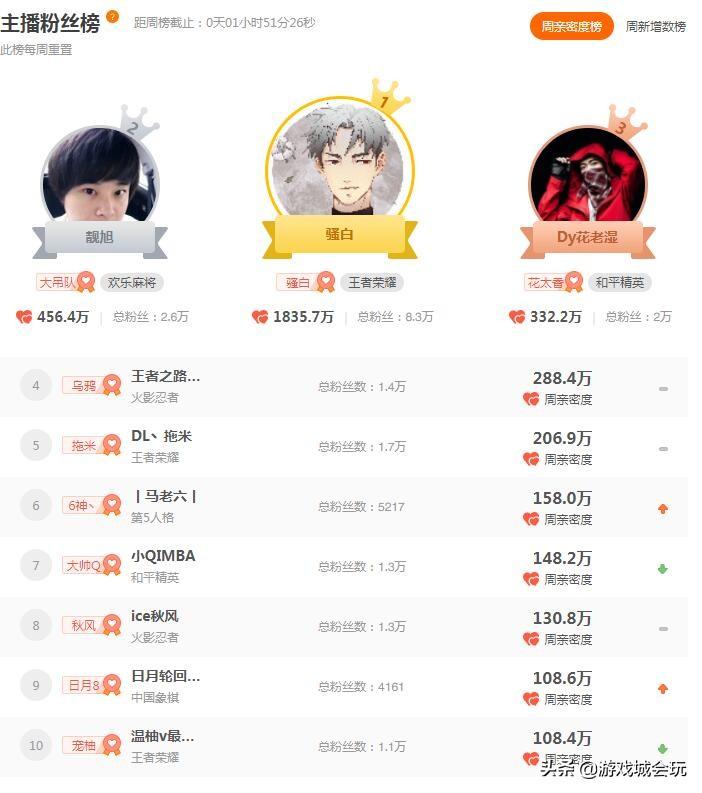Switch to the 周新增数榜 tab

655,27
